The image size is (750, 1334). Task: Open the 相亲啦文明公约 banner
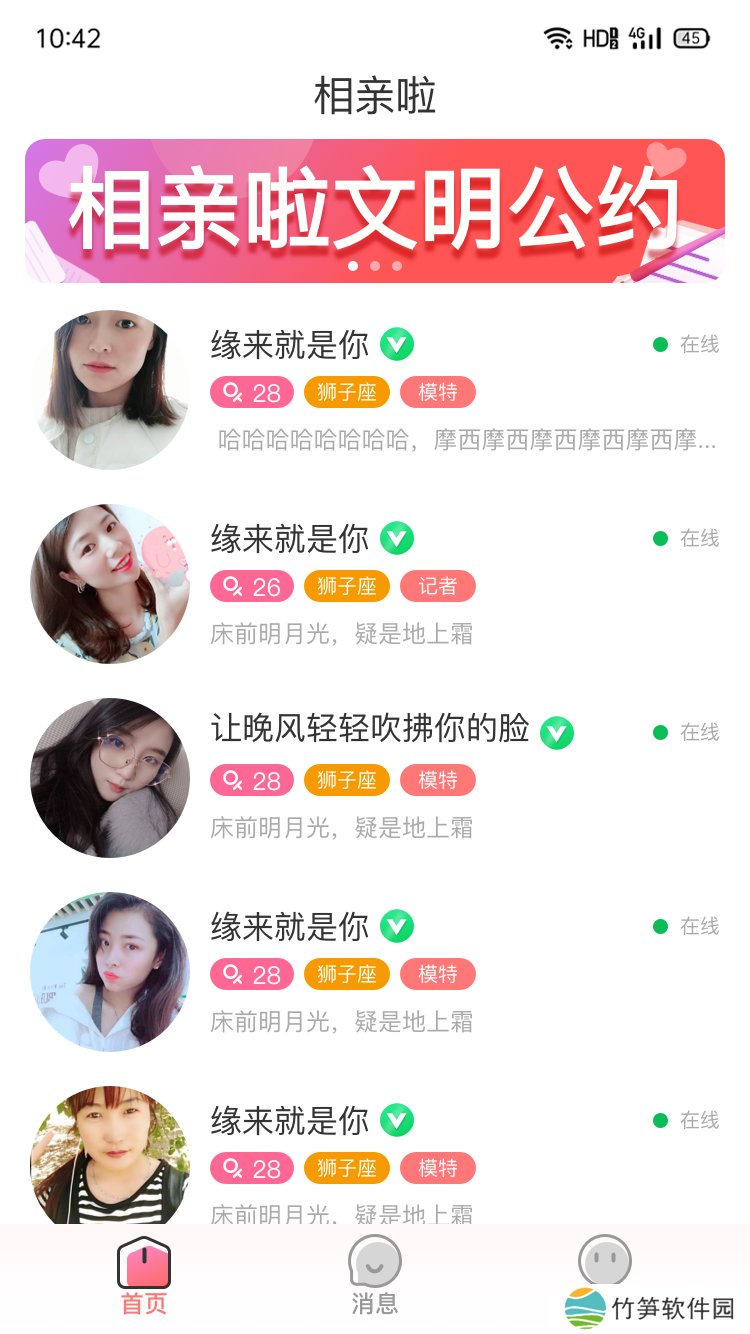pyautogui.click(x=375, y=211)
